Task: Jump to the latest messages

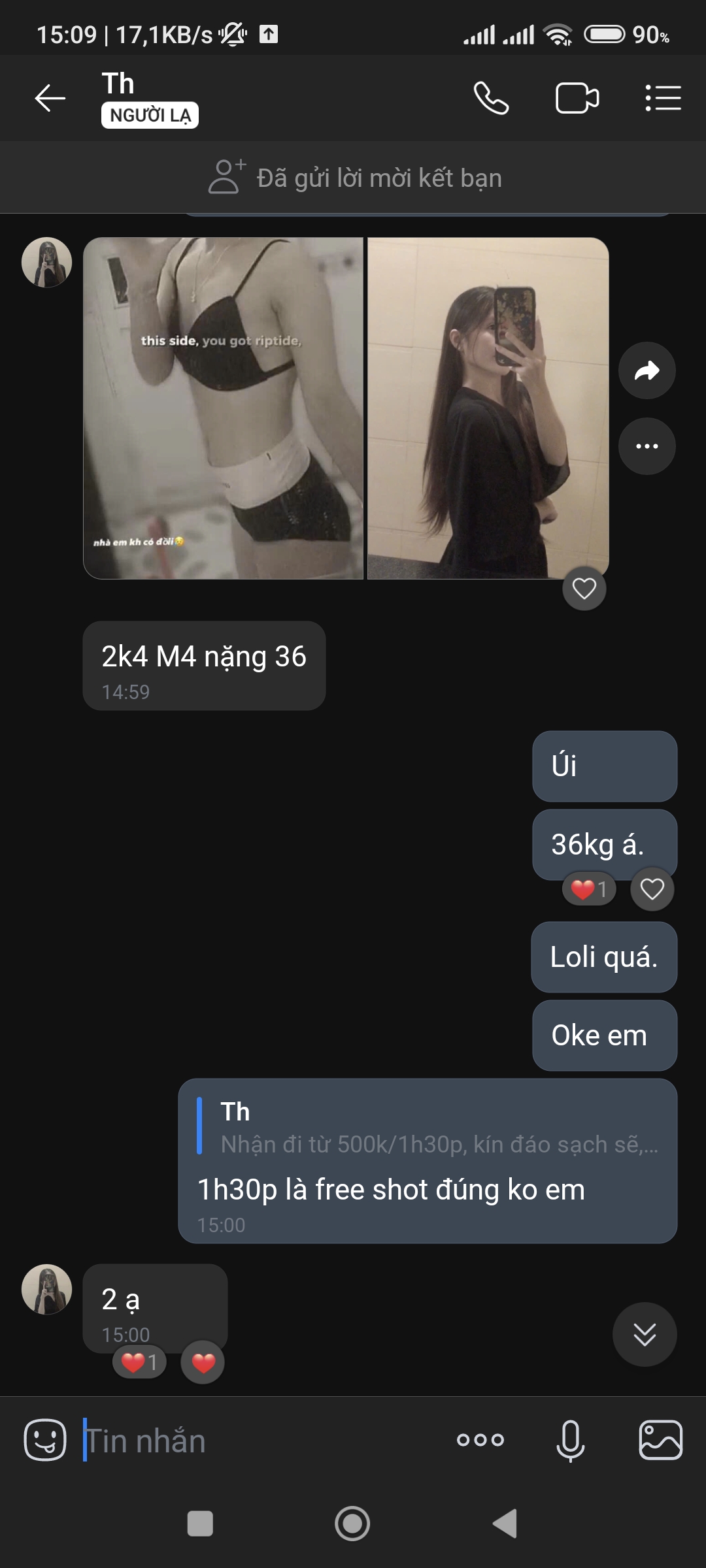Action: (x=645, y=1334)
